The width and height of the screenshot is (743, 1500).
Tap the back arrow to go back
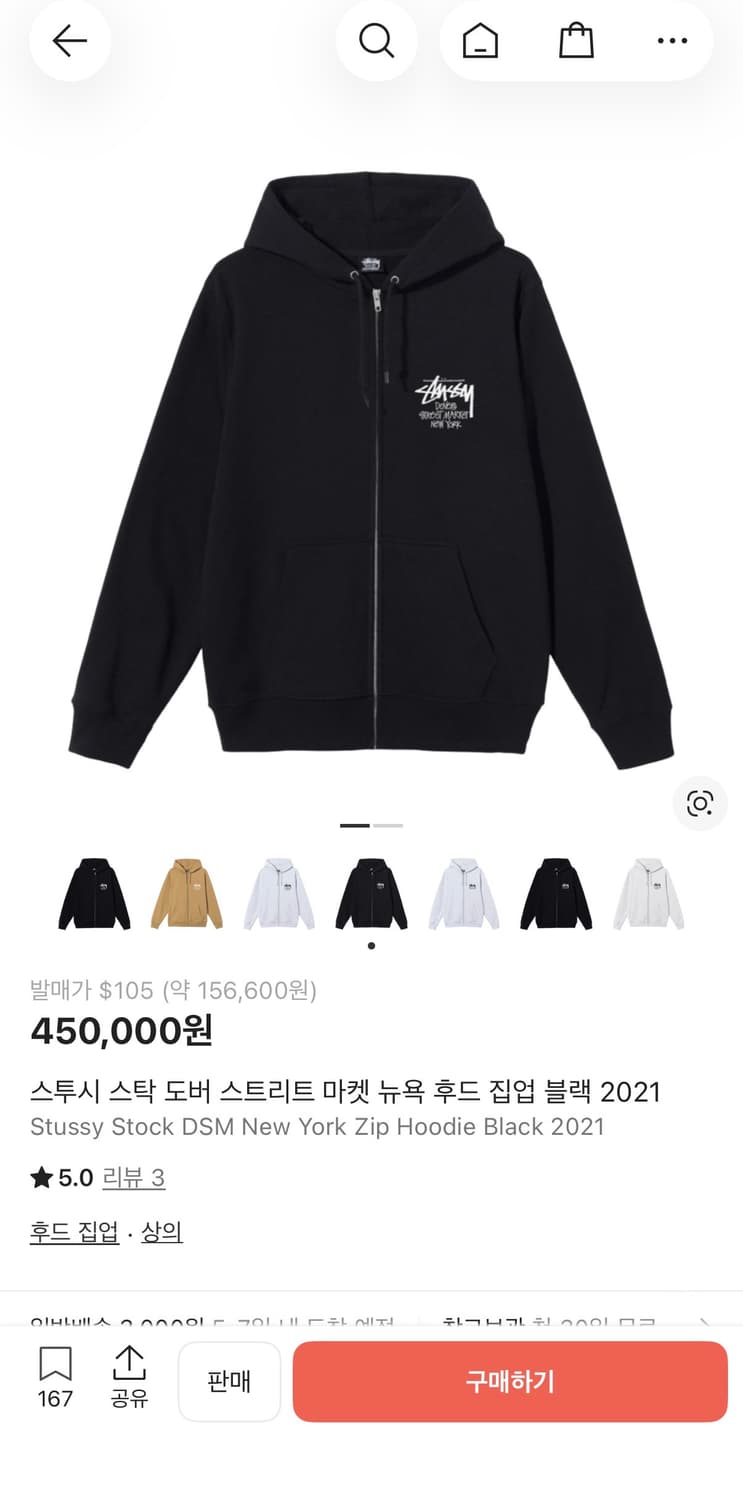(69, 41)
